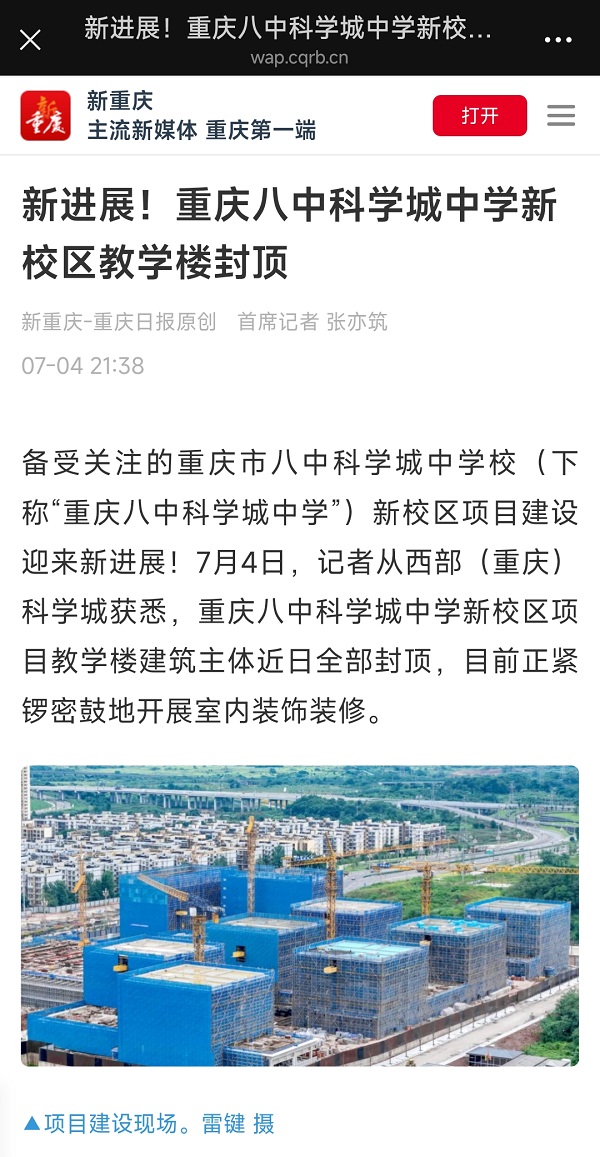The height and width of the screenshot is (1157, 600).
Task: Open the three-dot overflow menu
Action: point(557,40)
